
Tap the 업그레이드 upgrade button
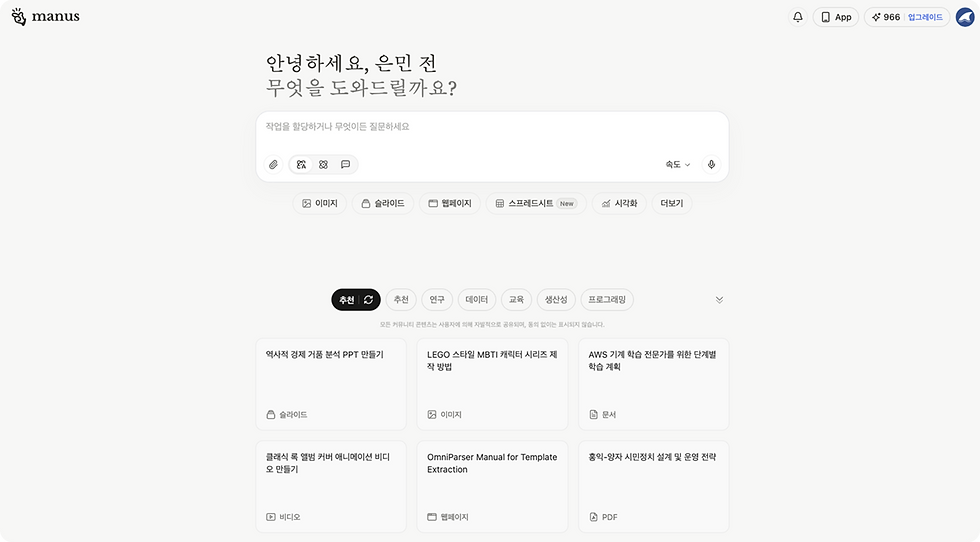(925, 17)
